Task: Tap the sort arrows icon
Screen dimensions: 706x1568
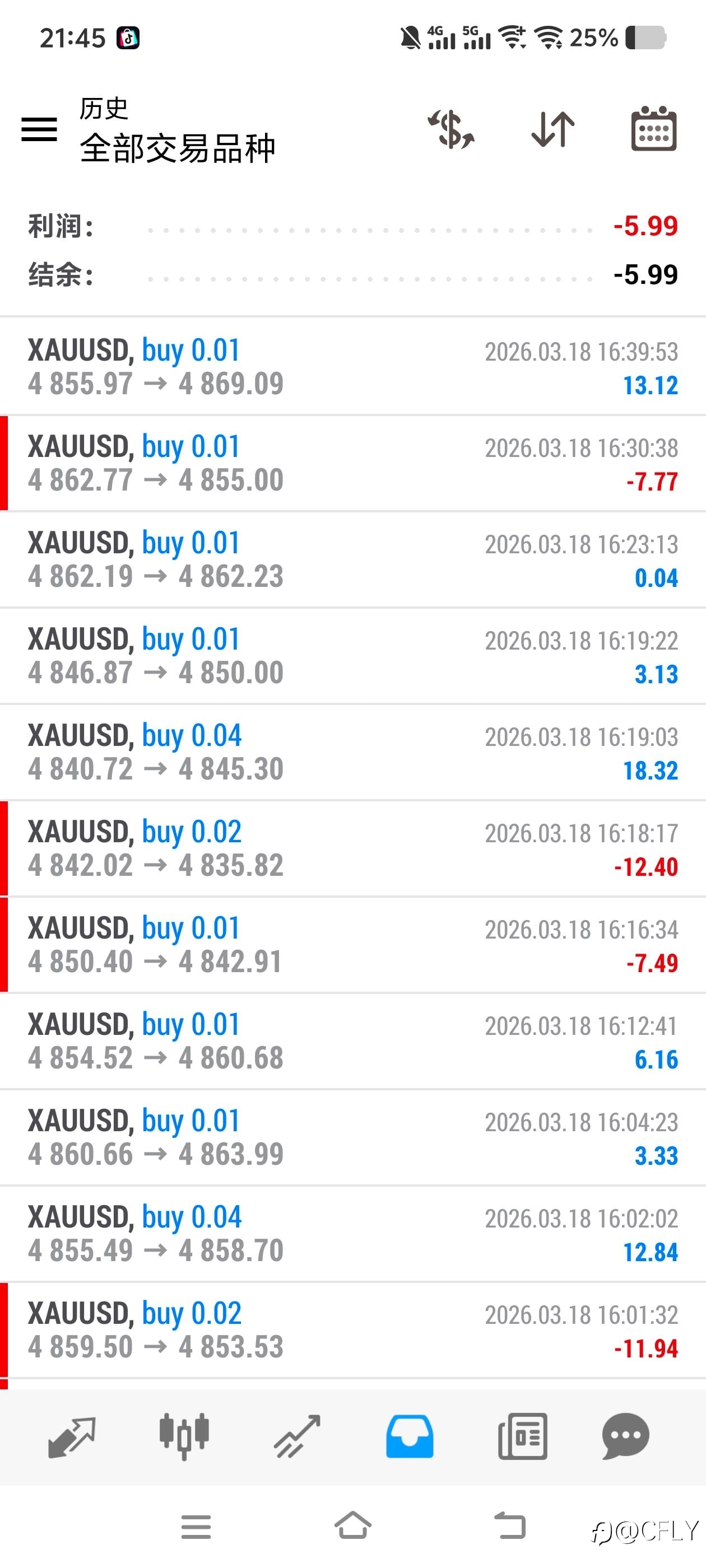Action: [x=552, y=129]
